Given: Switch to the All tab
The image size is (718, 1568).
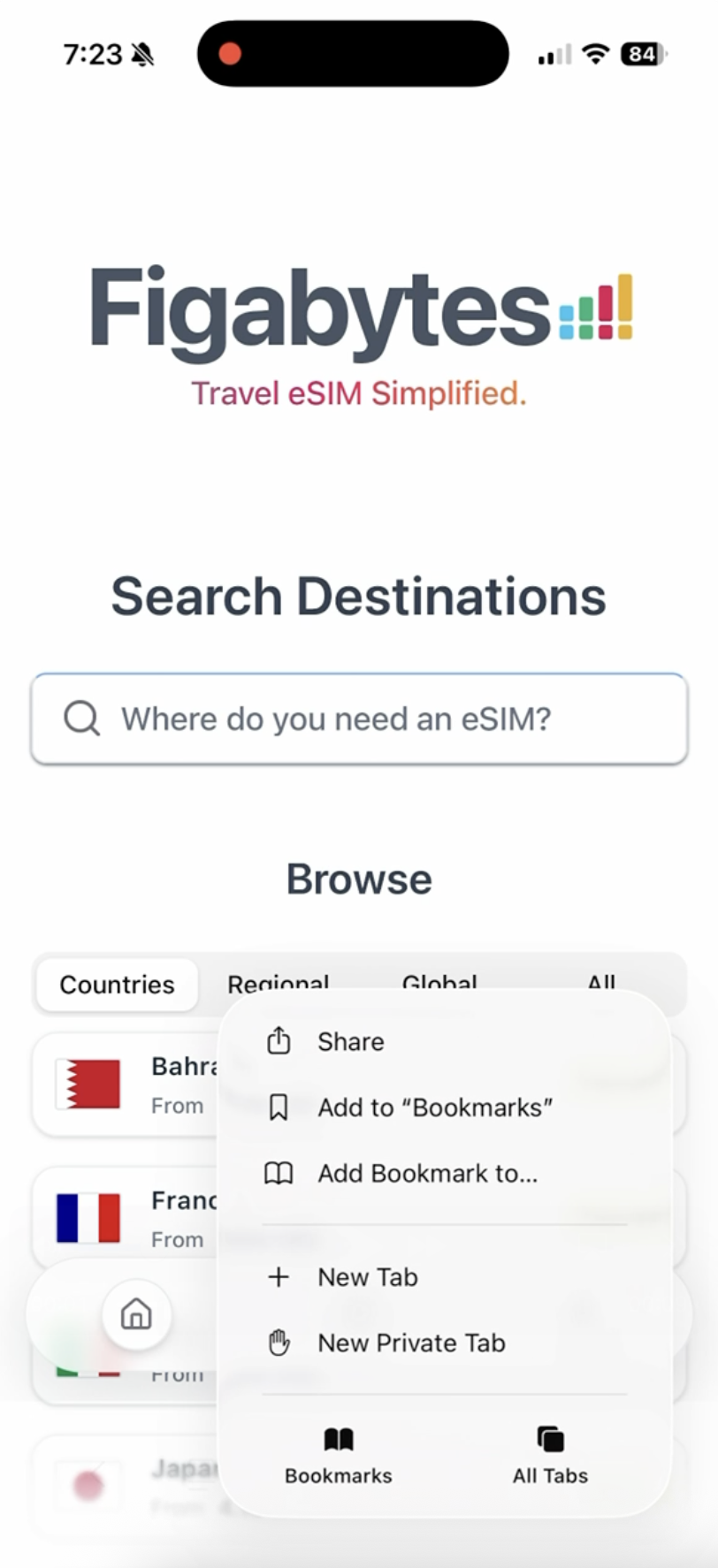Looking at the screenshot, I should pyautogui.click(x=601, y=981).
